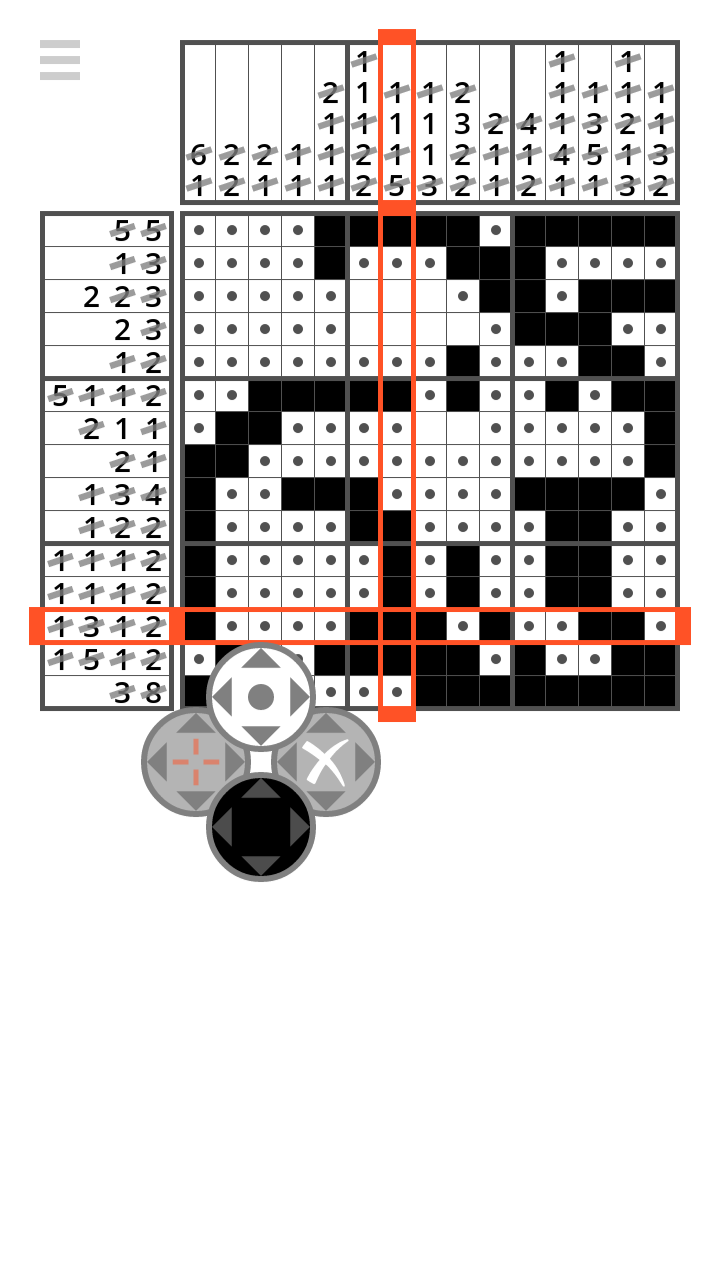Screen dimensions: 720x1280
Task: Open the hamburger menu
Action: (60, 60)
